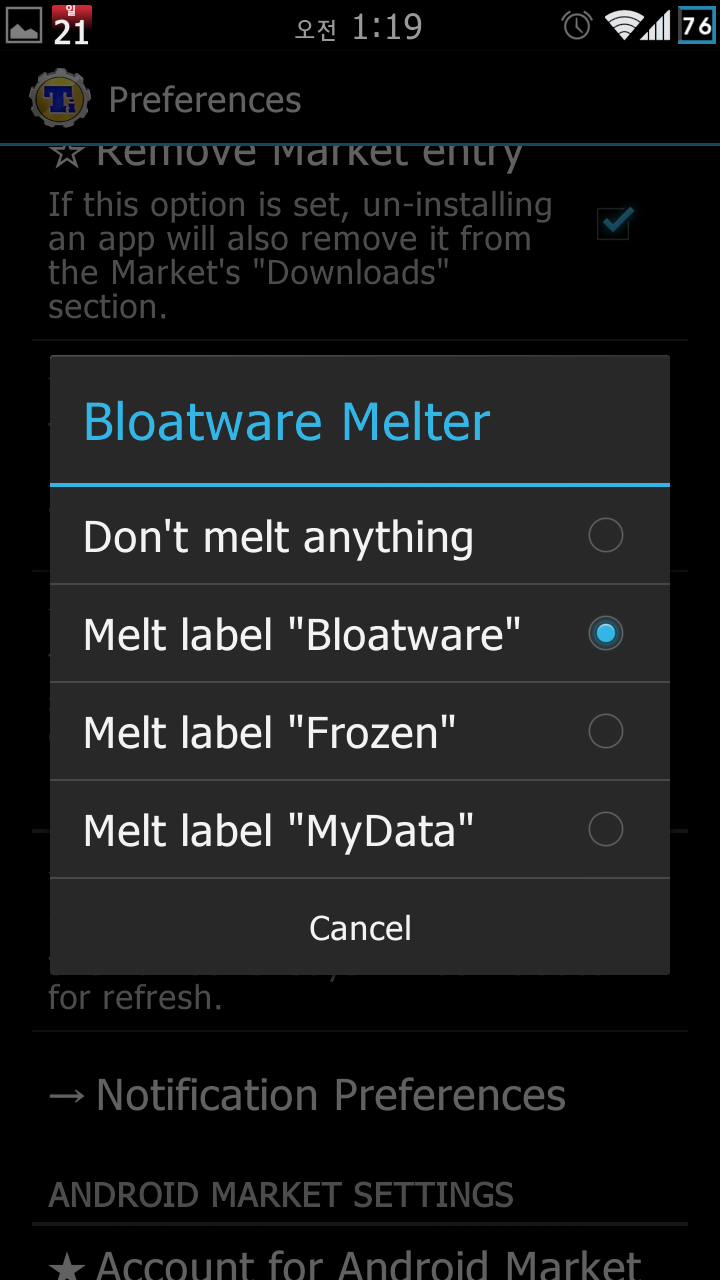Select Melt label "Frozen"
The height and width of the screenshot is (1280, 720).
[x=360, y=732]
